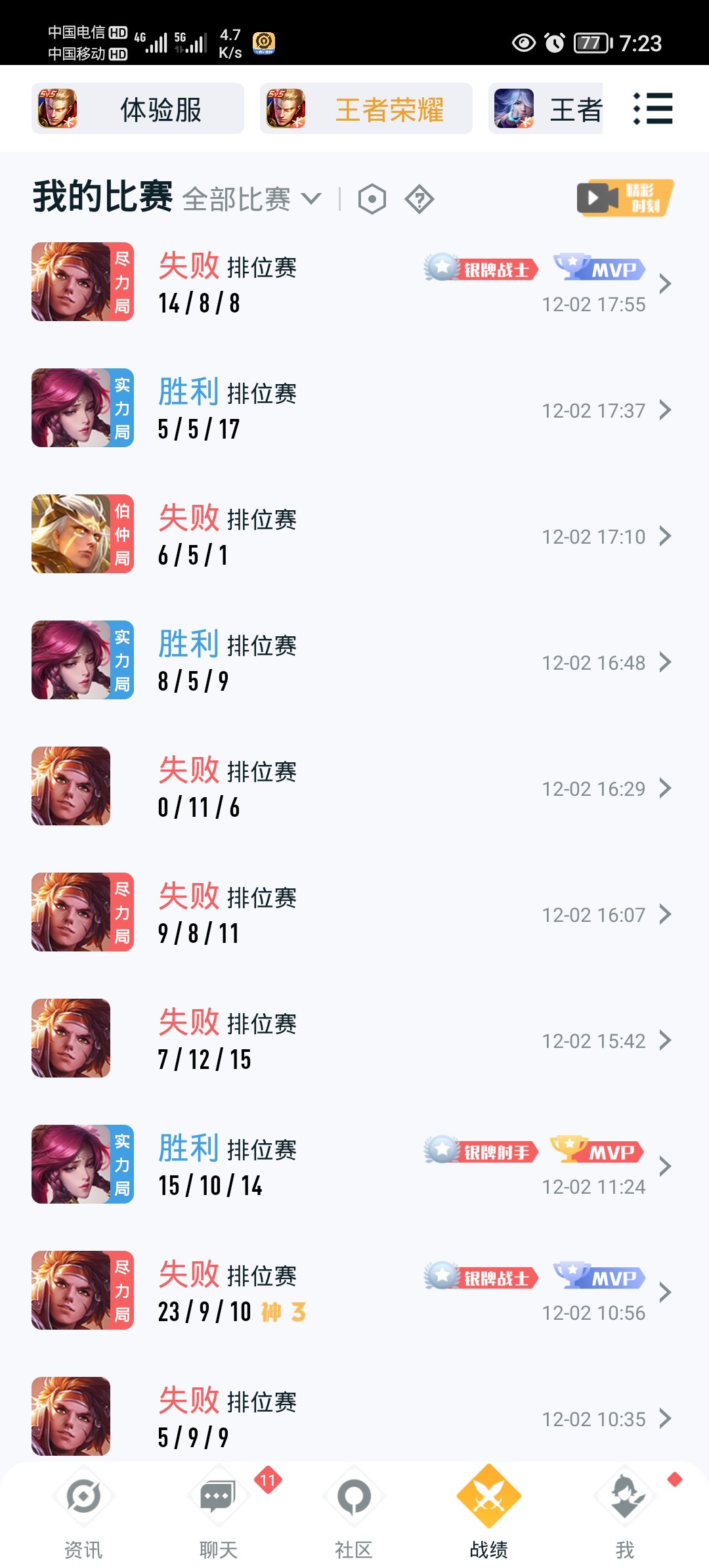
Task: Select the partially visible 王者 game tab
Action: click(546, 108)
